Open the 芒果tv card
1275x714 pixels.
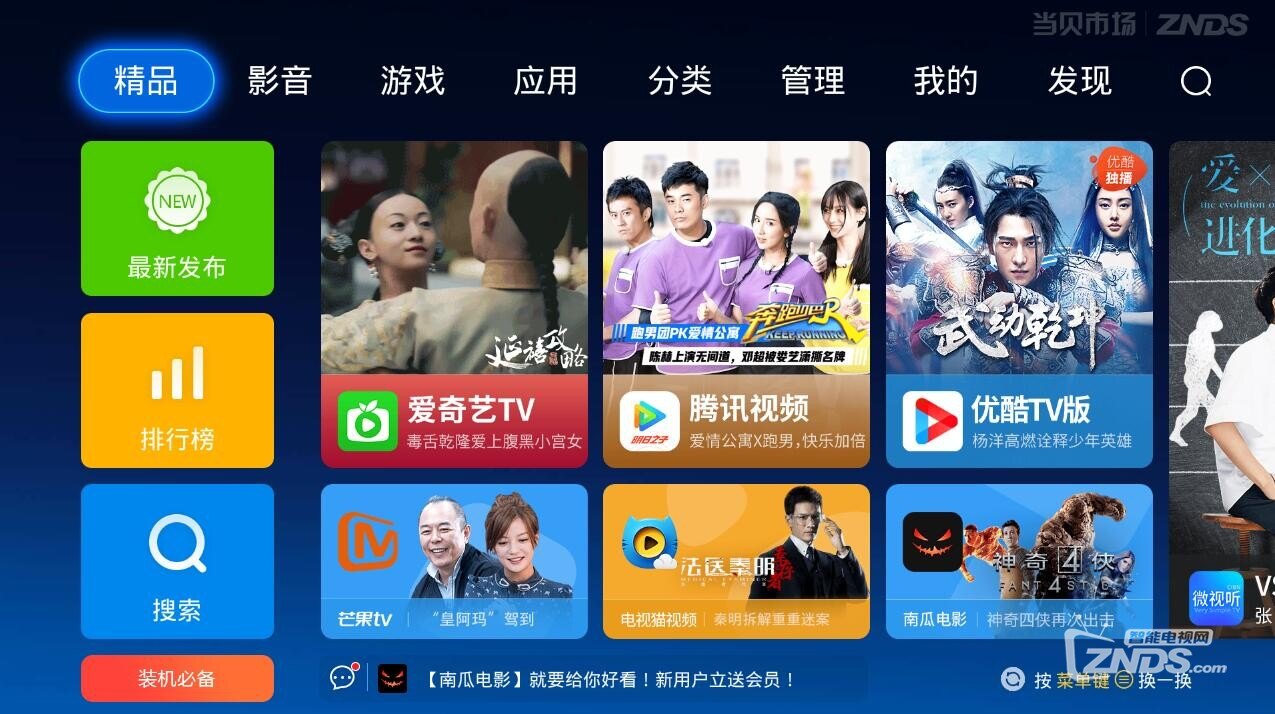click(454, 561)
